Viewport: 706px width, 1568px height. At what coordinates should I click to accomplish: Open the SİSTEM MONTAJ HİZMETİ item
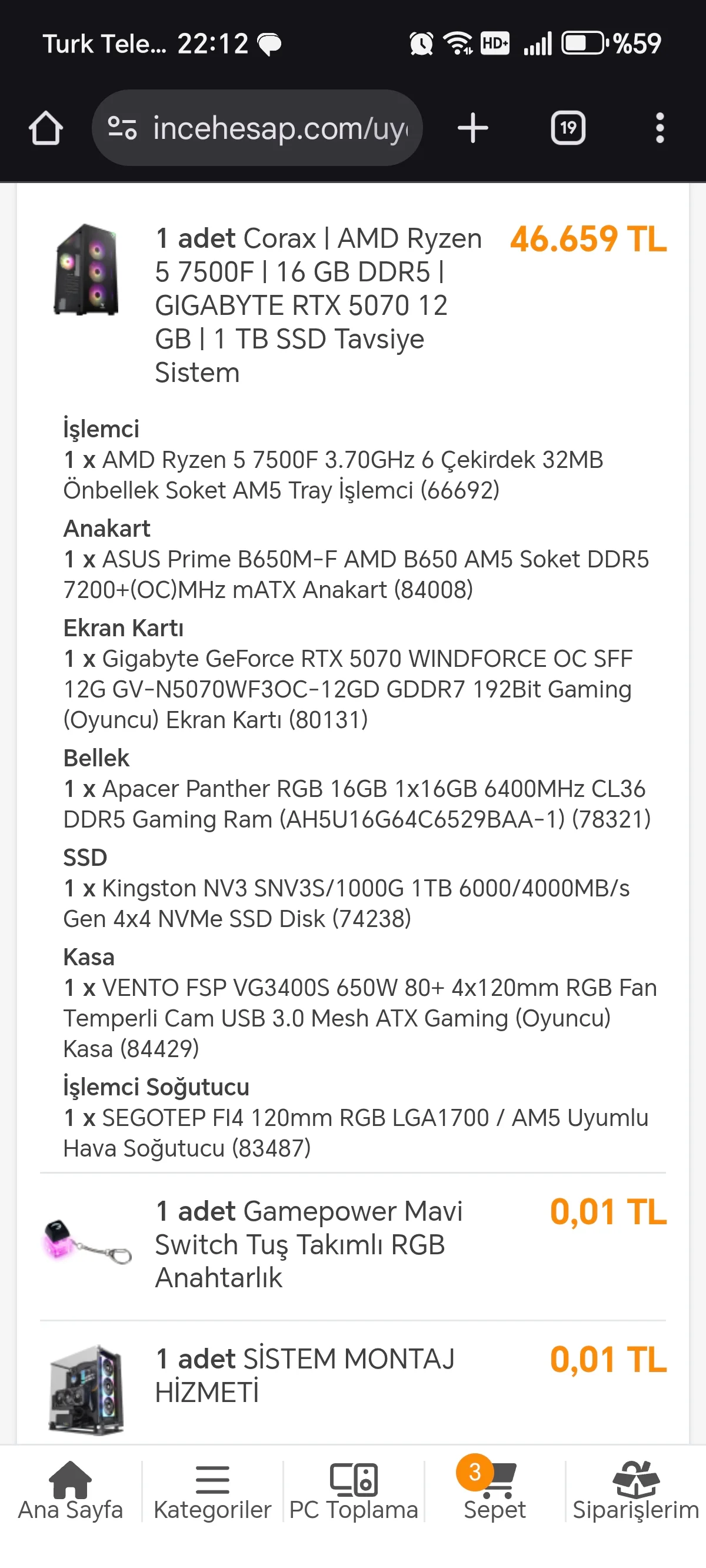coord(304,1376)
